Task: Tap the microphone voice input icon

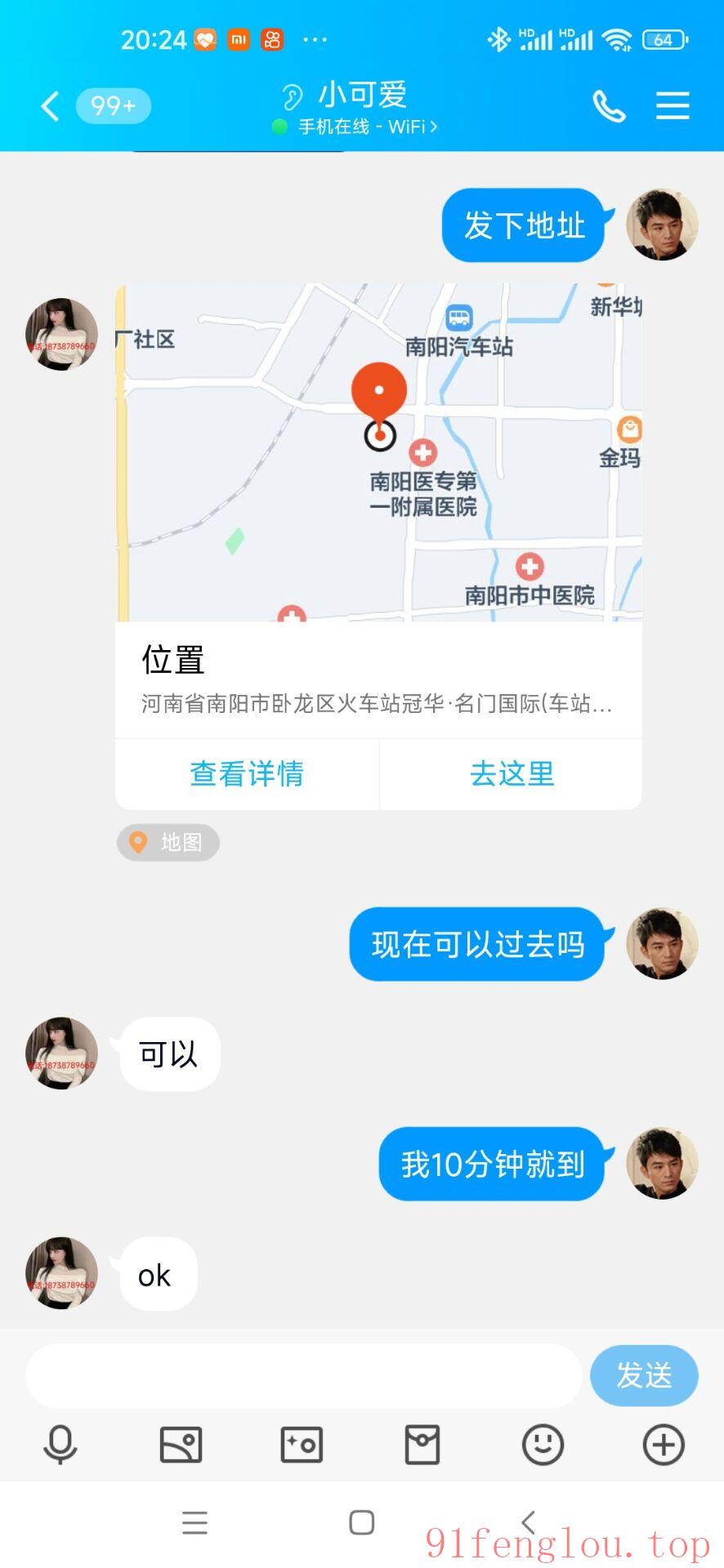Action: click(x=60, y=1445)
